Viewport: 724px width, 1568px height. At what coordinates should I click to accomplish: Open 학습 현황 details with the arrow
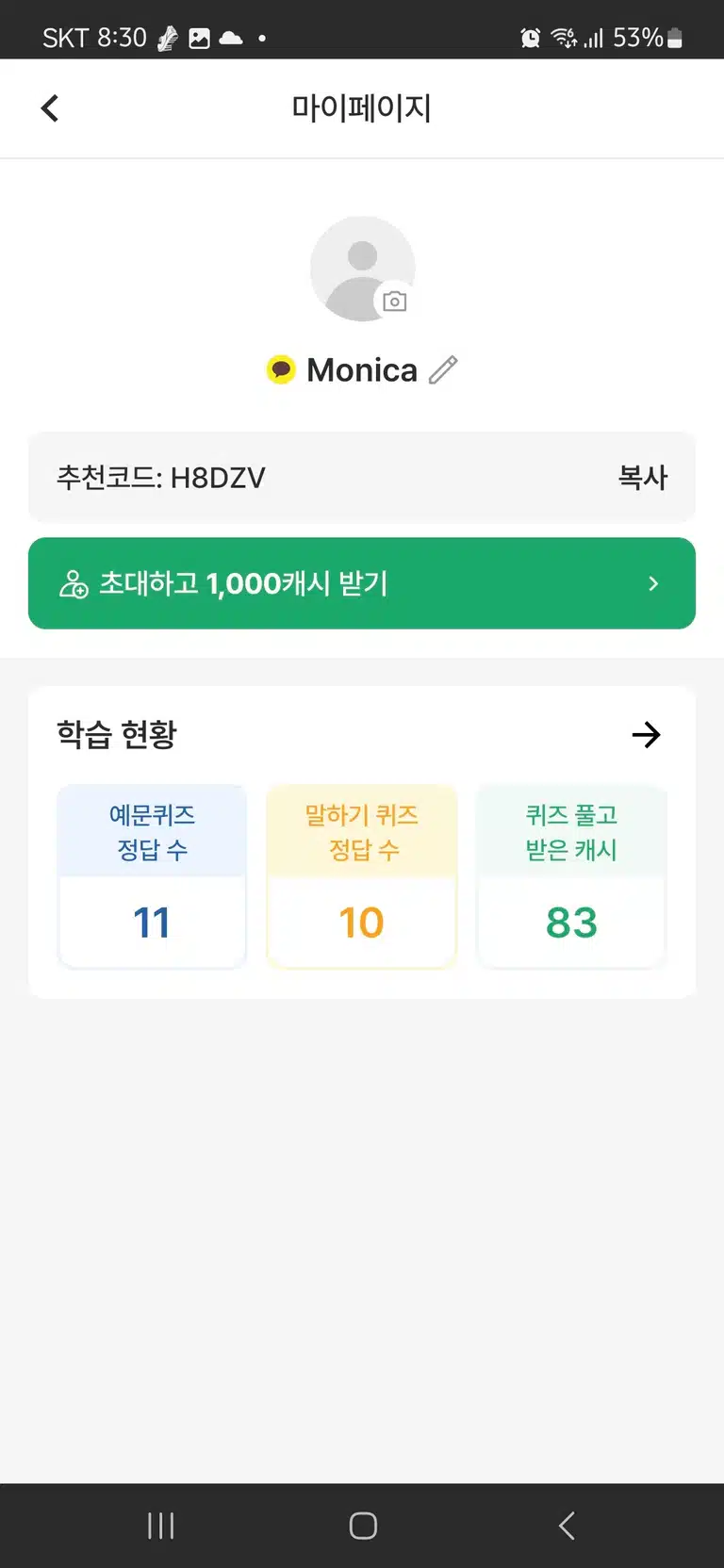pyautogui.click(x=646, y=735)
